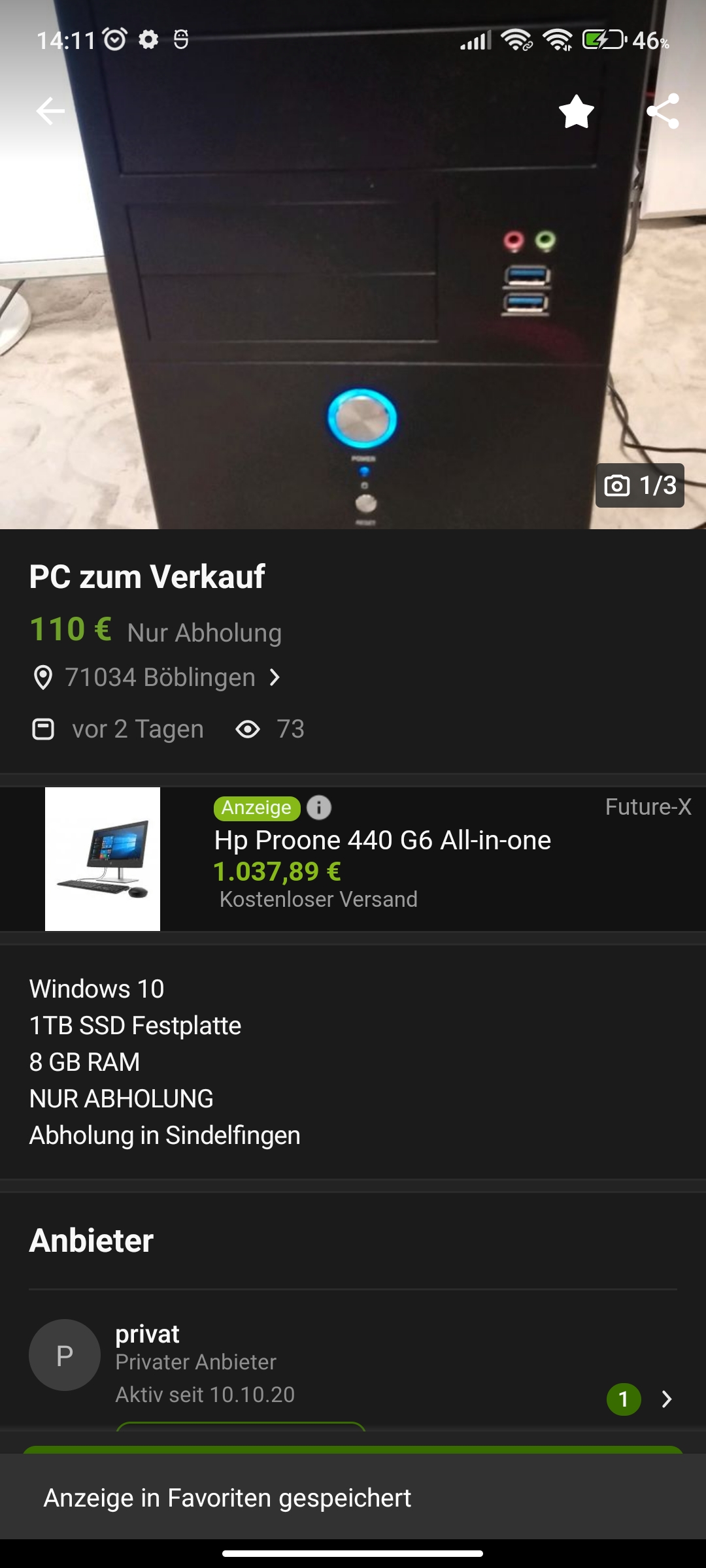View the seller's other listings count
The image size is (706, 1568).
(x=624, y=1399)
